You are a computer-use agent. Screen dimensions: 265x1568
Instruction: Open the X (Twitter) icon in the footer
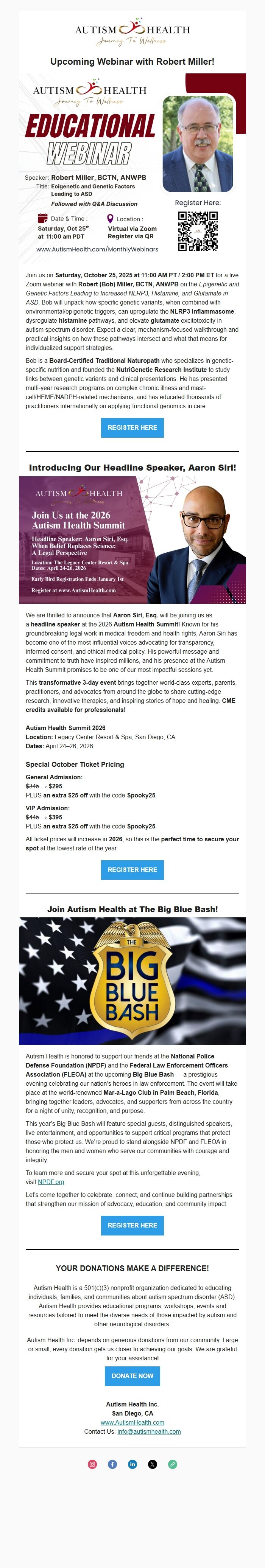[152, 1464]
